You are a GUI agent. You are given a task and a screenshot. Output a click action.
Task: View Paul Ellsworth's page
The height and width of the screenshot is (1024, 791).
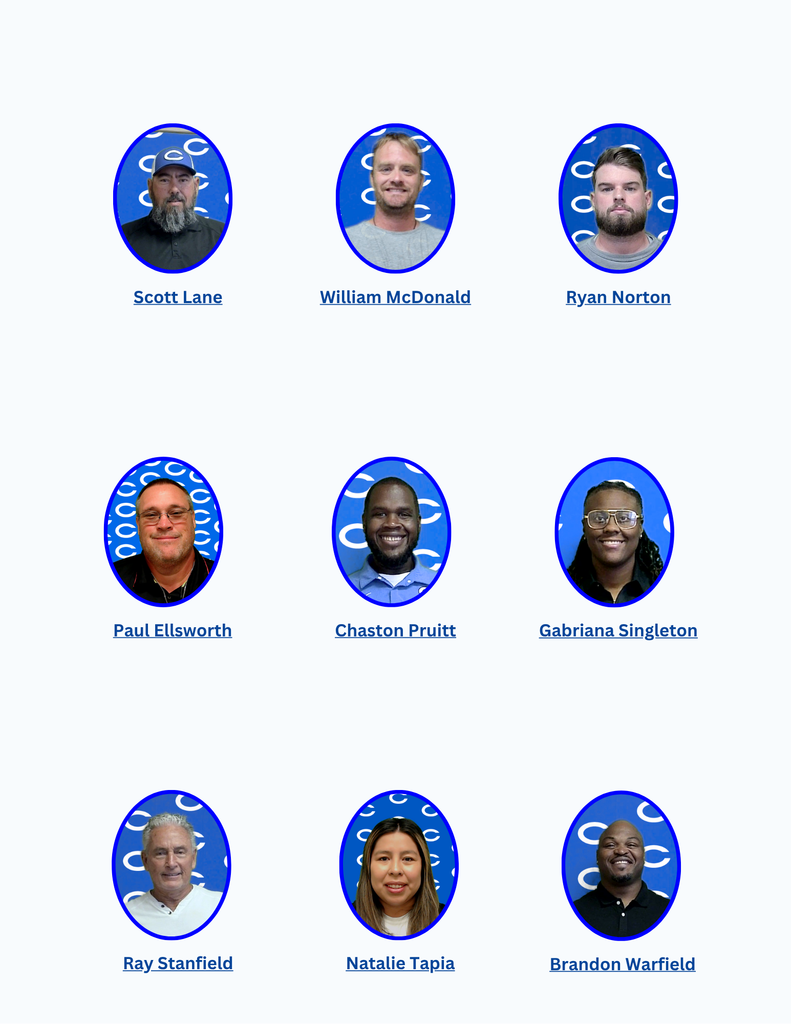(172, 630)
